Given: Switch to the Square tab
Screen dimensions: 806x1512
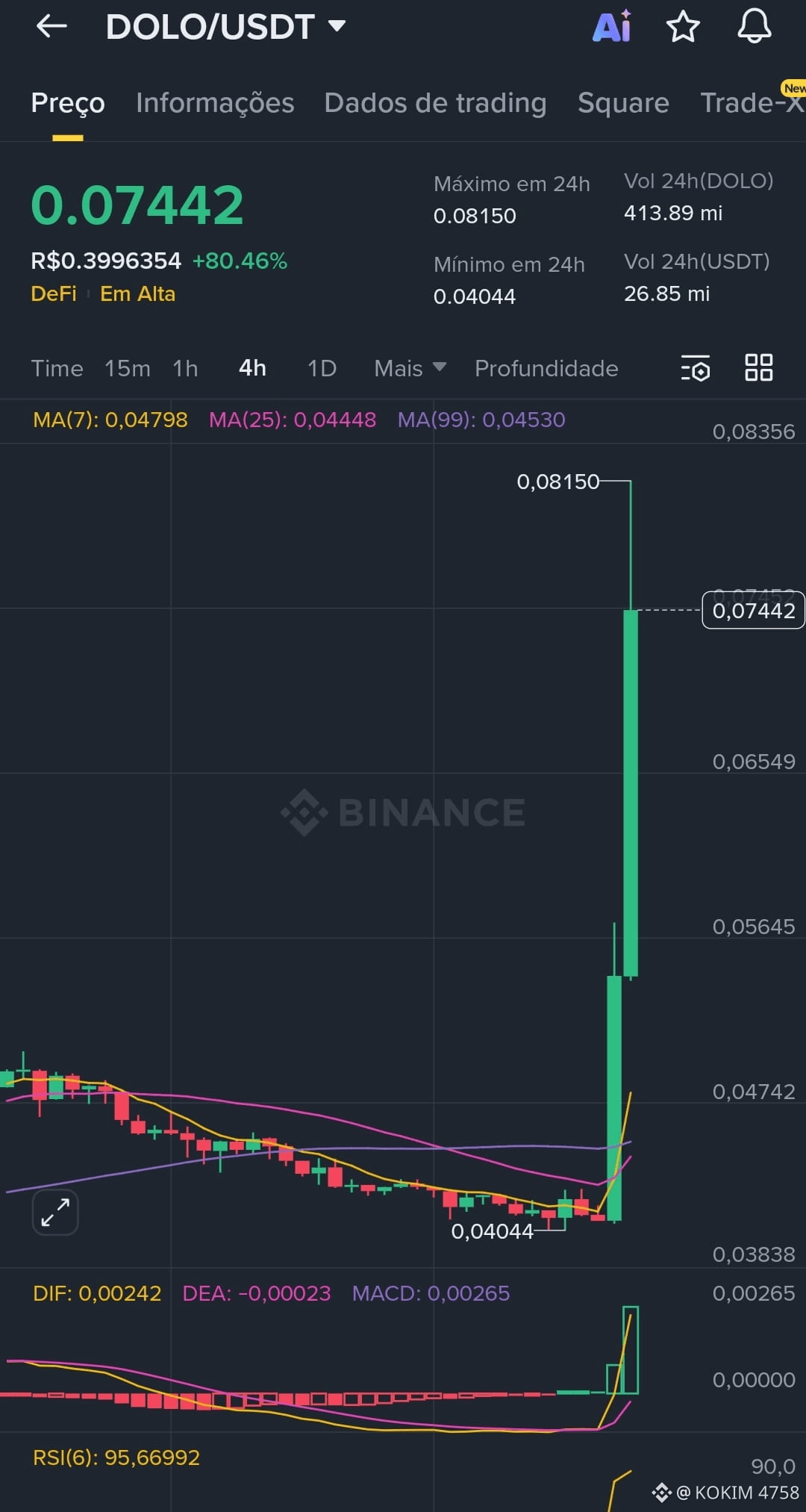Looking at the screenshot, I should click(x=623, y=103).
